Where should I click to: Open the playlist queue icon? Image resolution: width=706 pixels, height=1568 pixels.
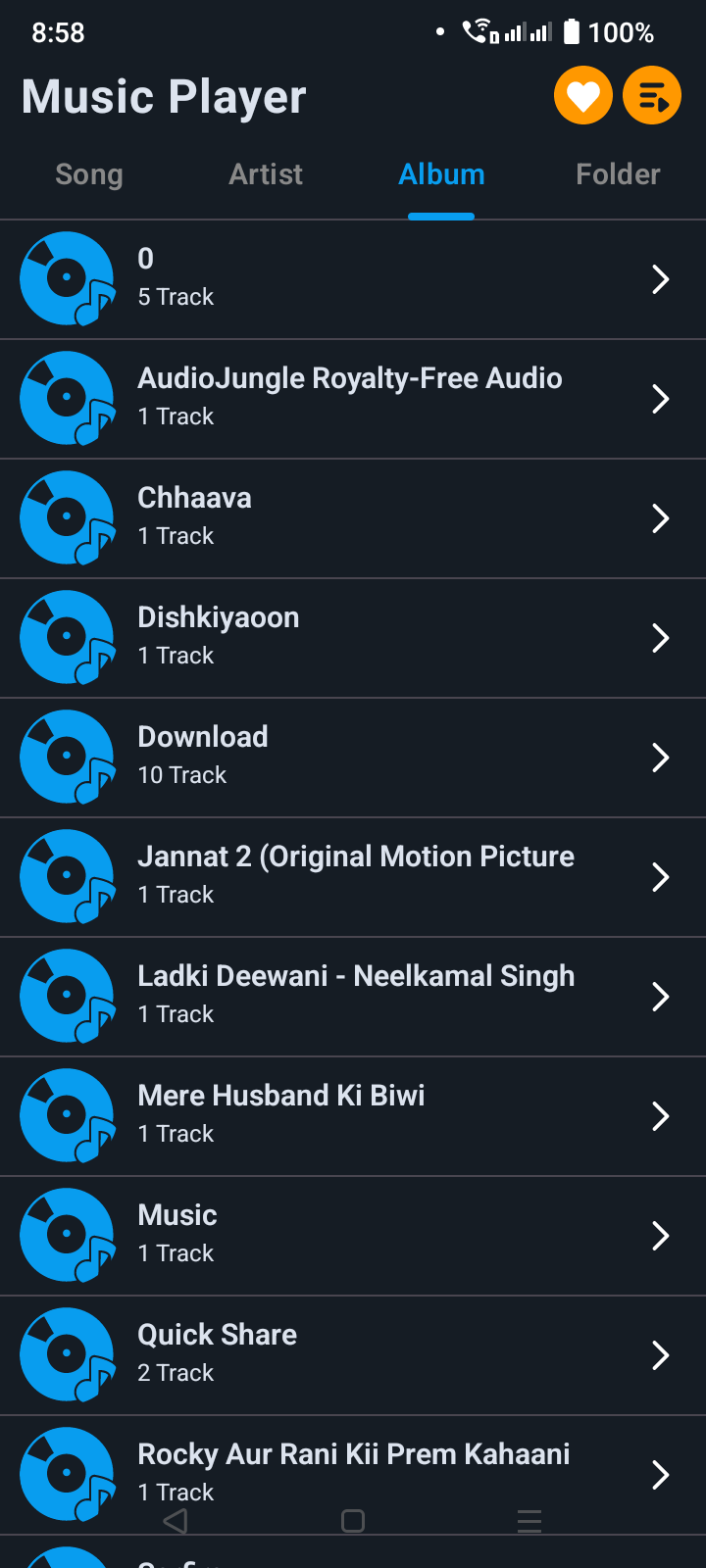click(652, 96)
